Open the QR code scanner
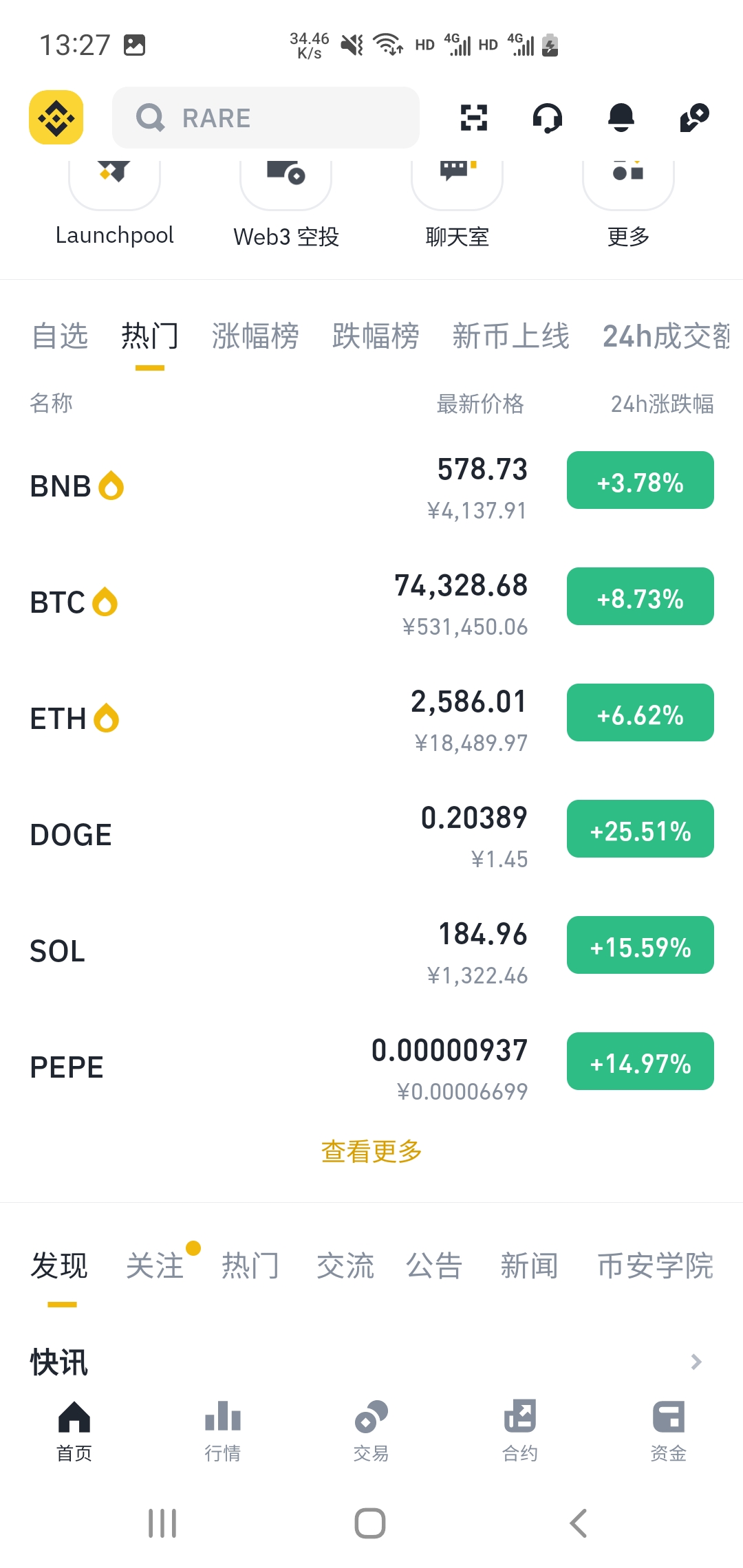Viewport: 743px width, 1568px height. click(473, 117)
